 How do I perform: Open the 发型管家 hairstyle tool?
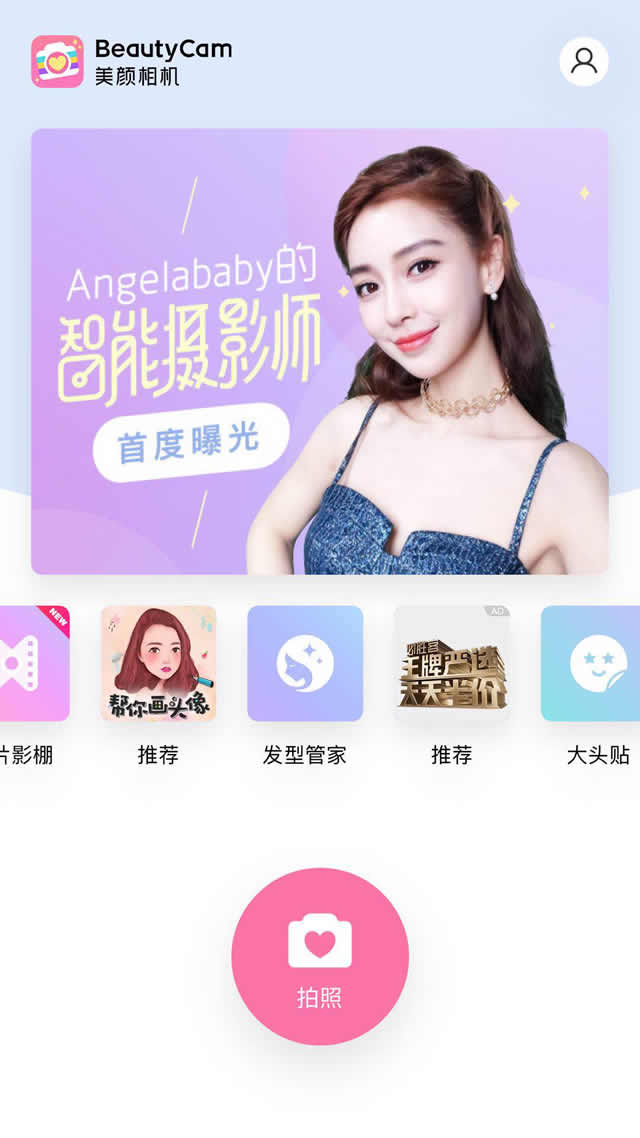pyautogui.click(x=305, y=664)
